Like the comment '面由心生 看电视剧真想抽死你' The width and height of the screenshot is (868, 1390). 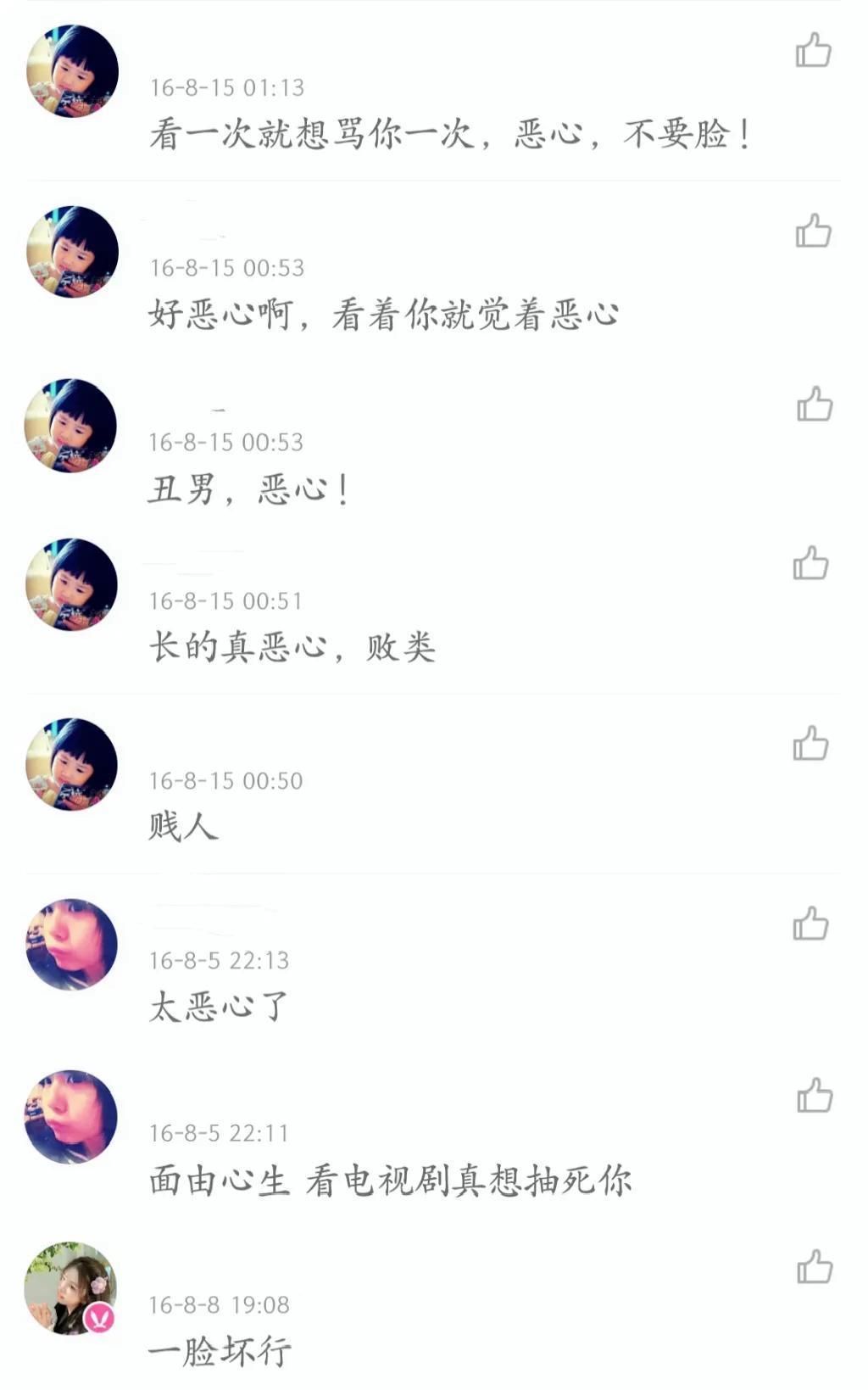(814, 1096)
